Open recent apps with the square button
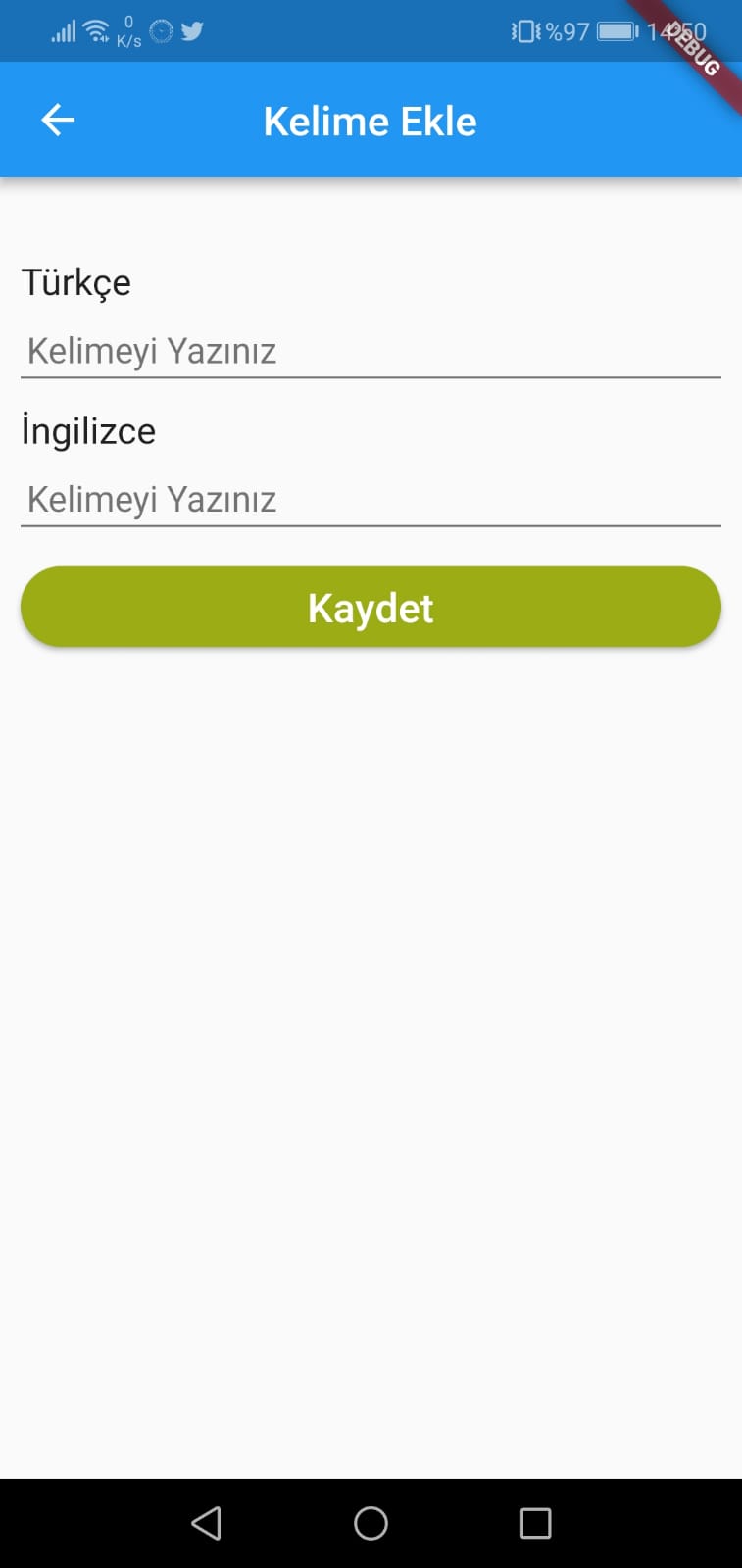Screen dimensions: 742x1568 click(x=535, y=1523)
